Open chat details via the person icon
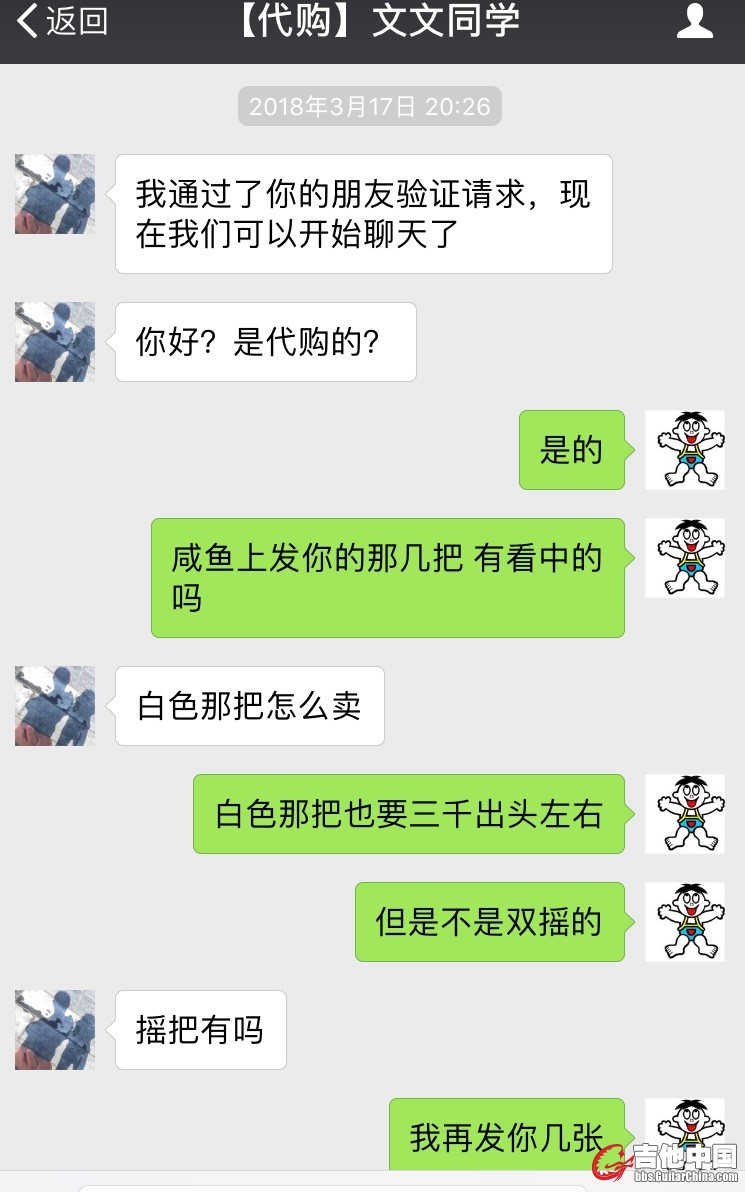This screenshot has width=745, height=1192. [x=694, y=21]
